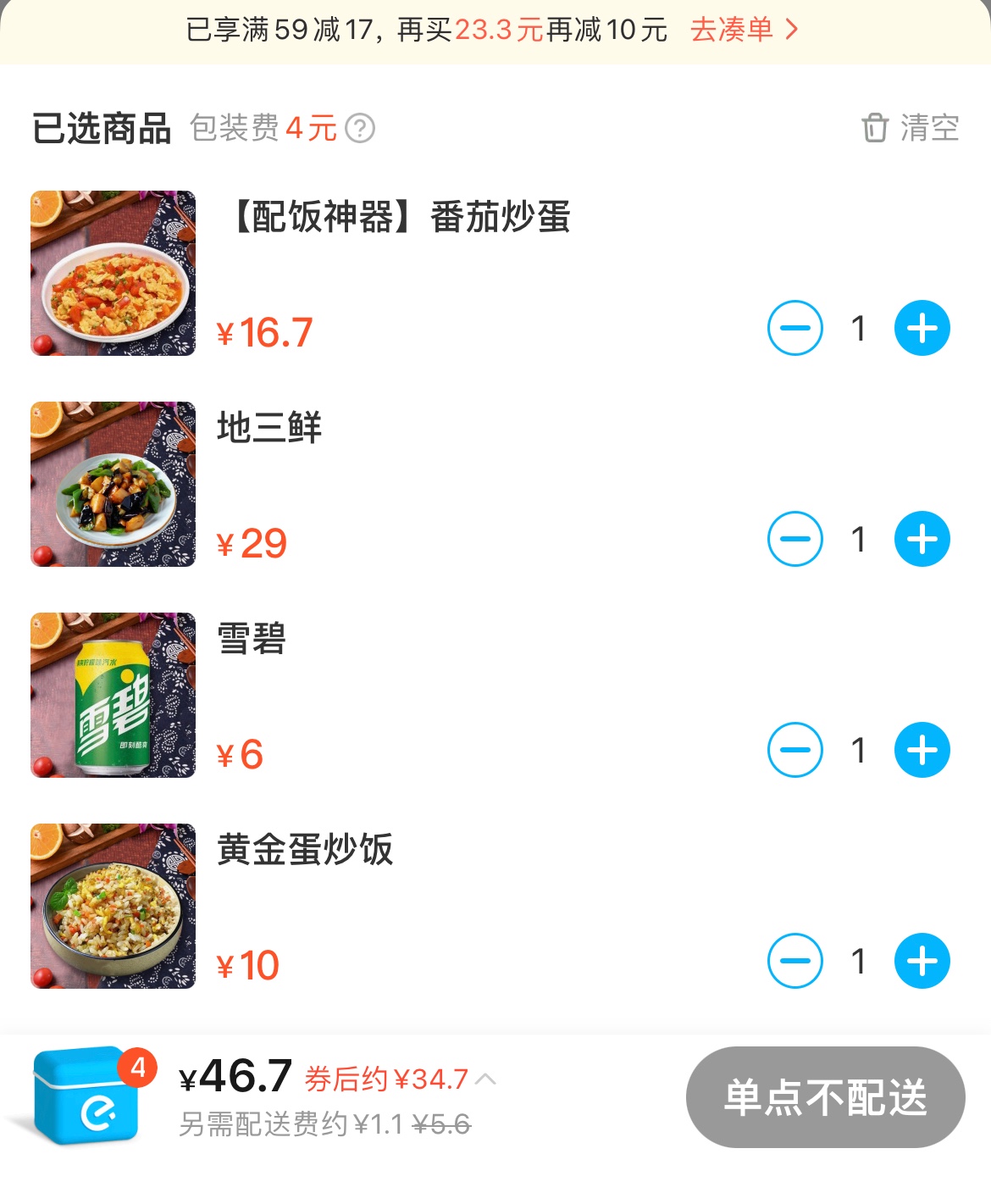The image size is (991, 1204).
Task: Reduce 黄金蛋炒饭 quantity by one
Action: [794, 961]
